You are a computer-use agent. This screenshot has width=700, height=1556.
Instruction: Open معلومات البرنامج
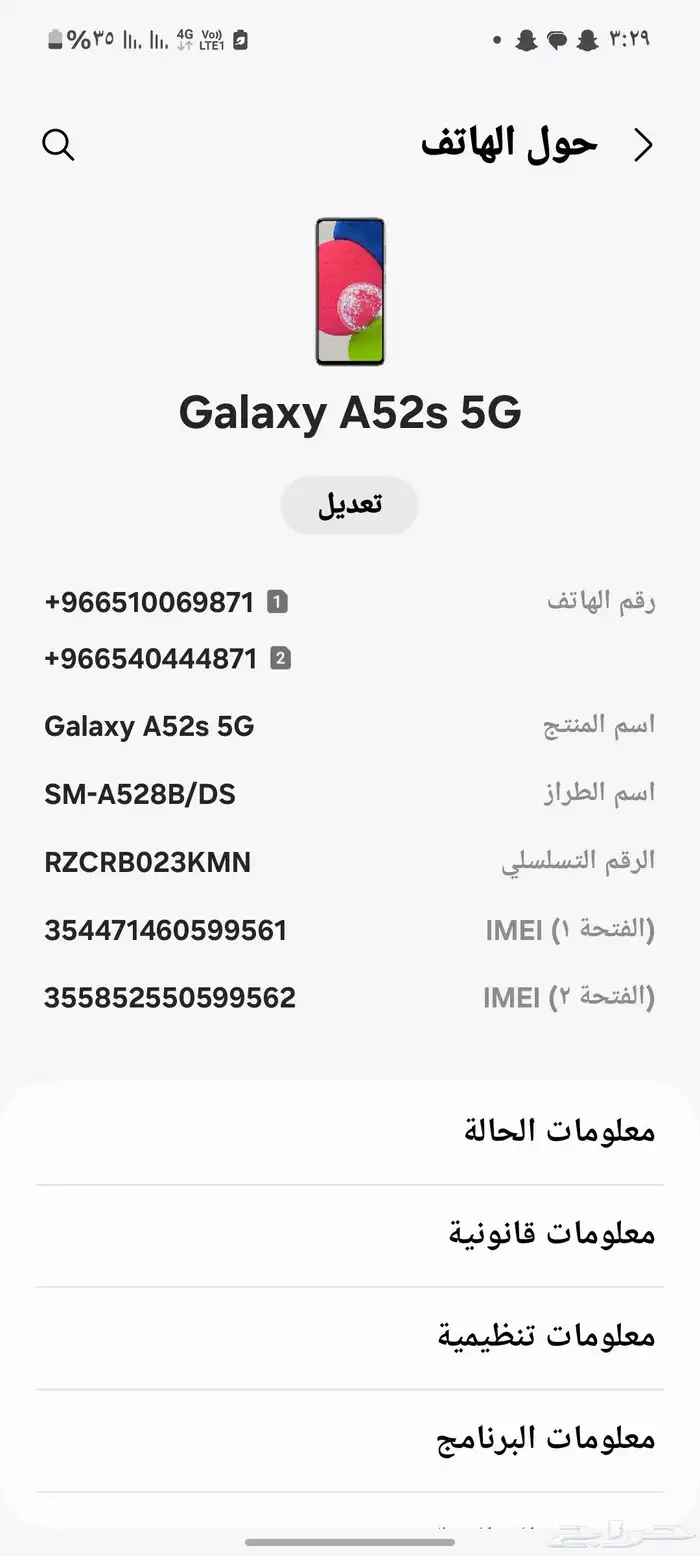coord(546,1439)
